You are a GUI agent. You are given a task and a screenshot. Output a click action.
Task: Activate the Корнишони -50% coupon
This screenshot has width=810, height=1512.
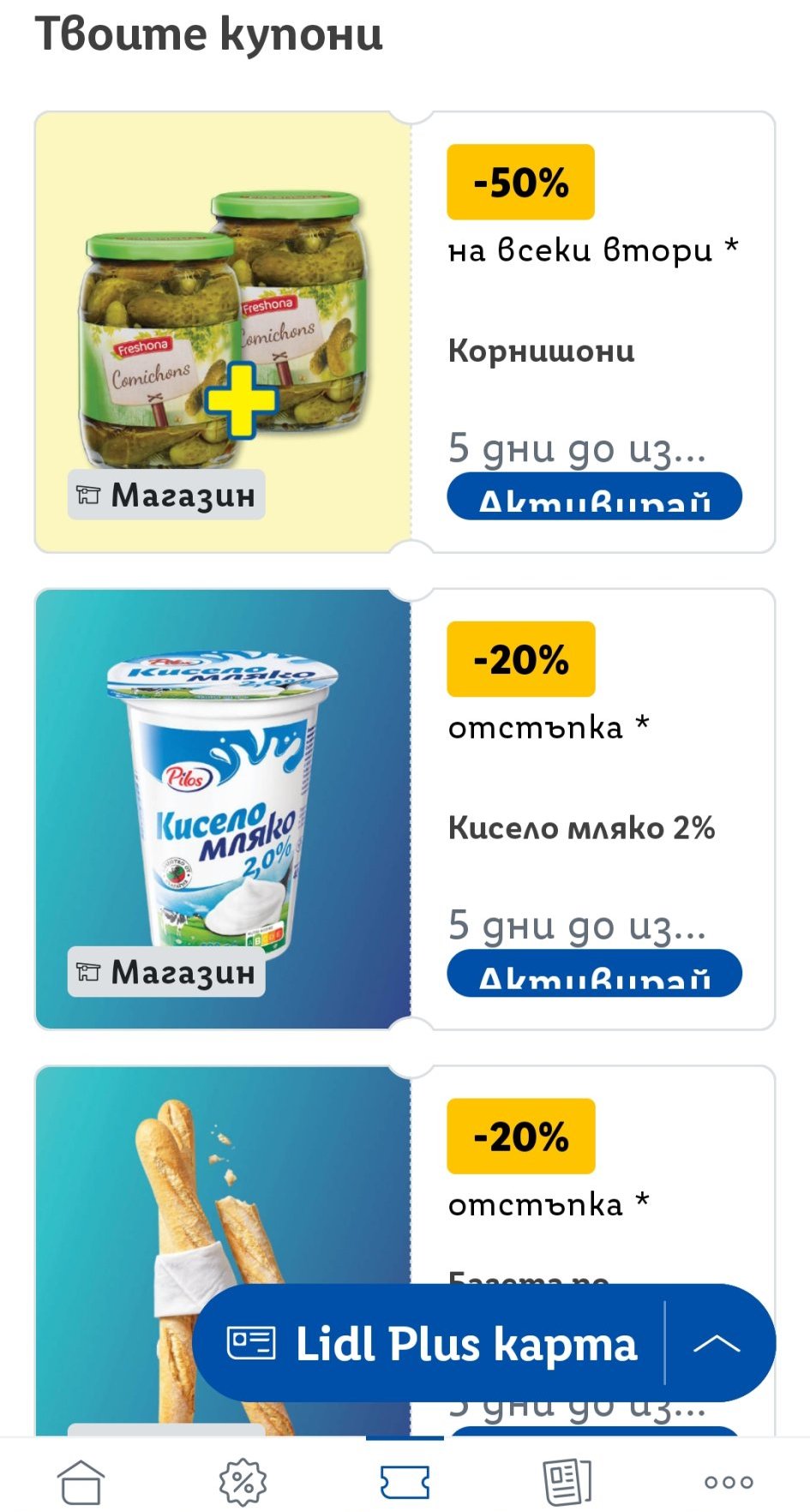[x=594, y=497]
